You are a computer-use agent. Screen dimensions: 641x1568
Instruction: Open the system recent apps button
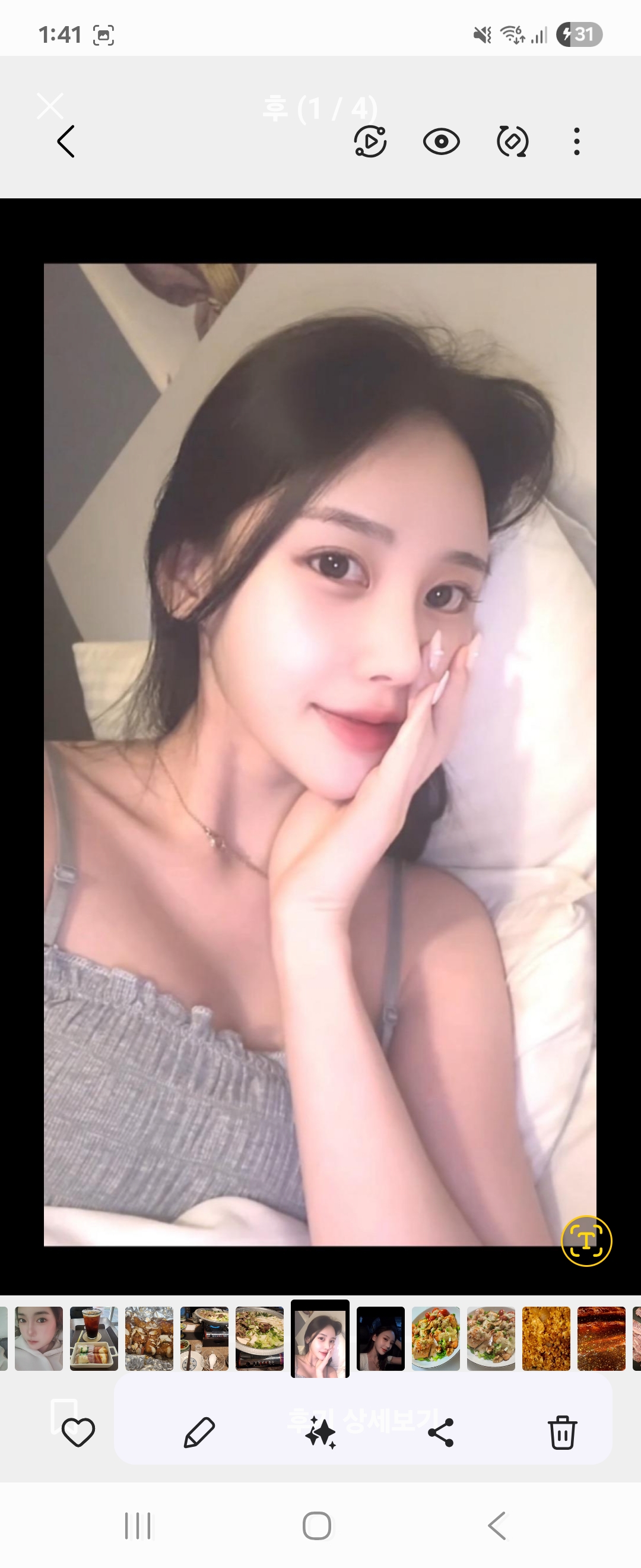click(138, 1525)
